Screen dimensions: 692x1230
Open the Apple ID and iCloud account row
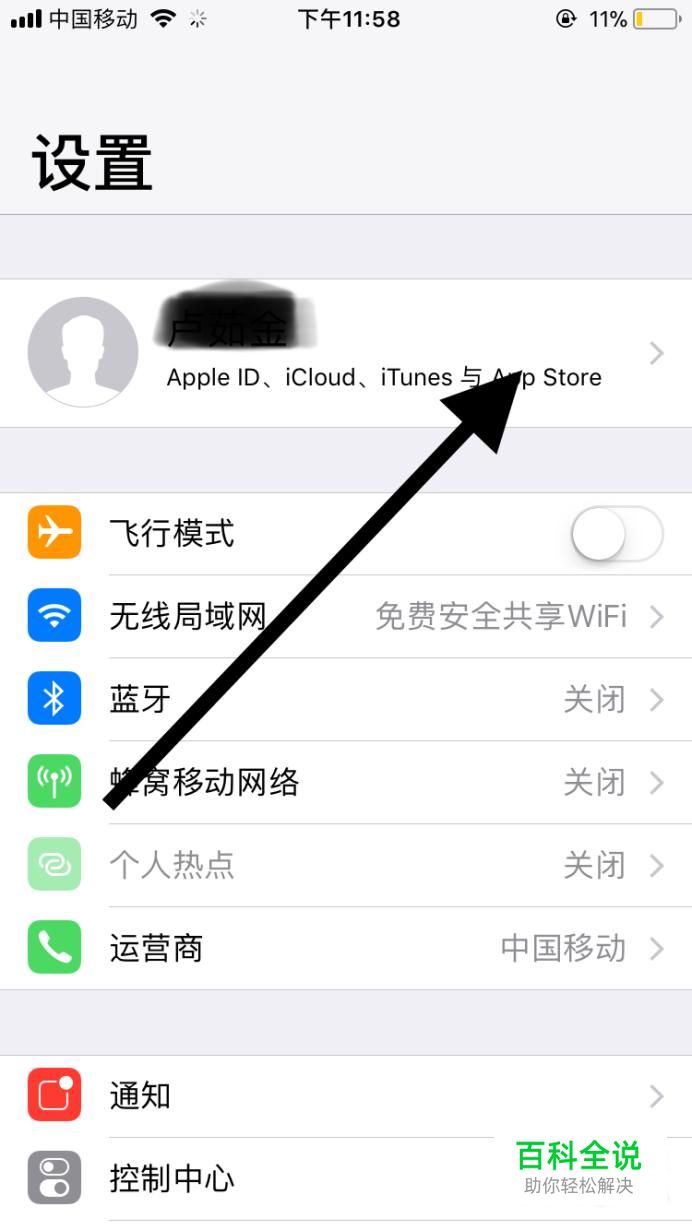346,353
